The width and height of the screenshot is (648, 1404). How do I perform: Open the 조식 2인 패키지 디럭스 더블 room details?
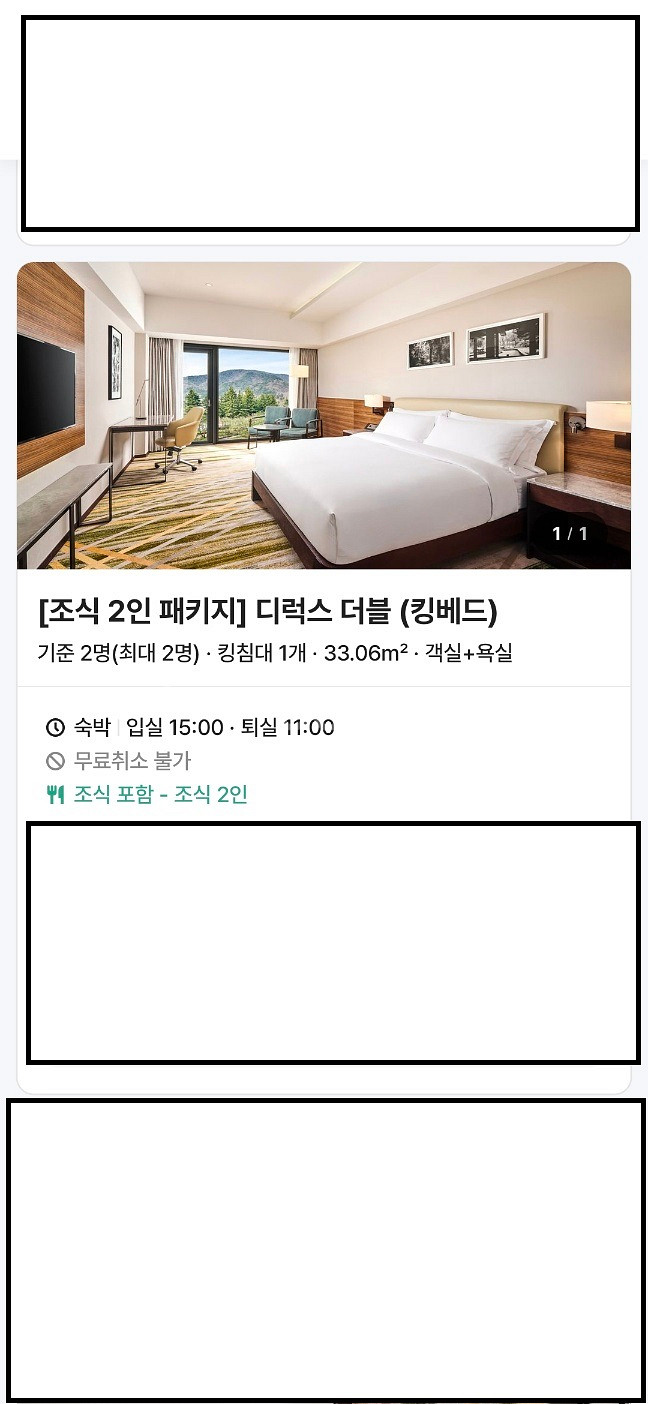point(268,611)
